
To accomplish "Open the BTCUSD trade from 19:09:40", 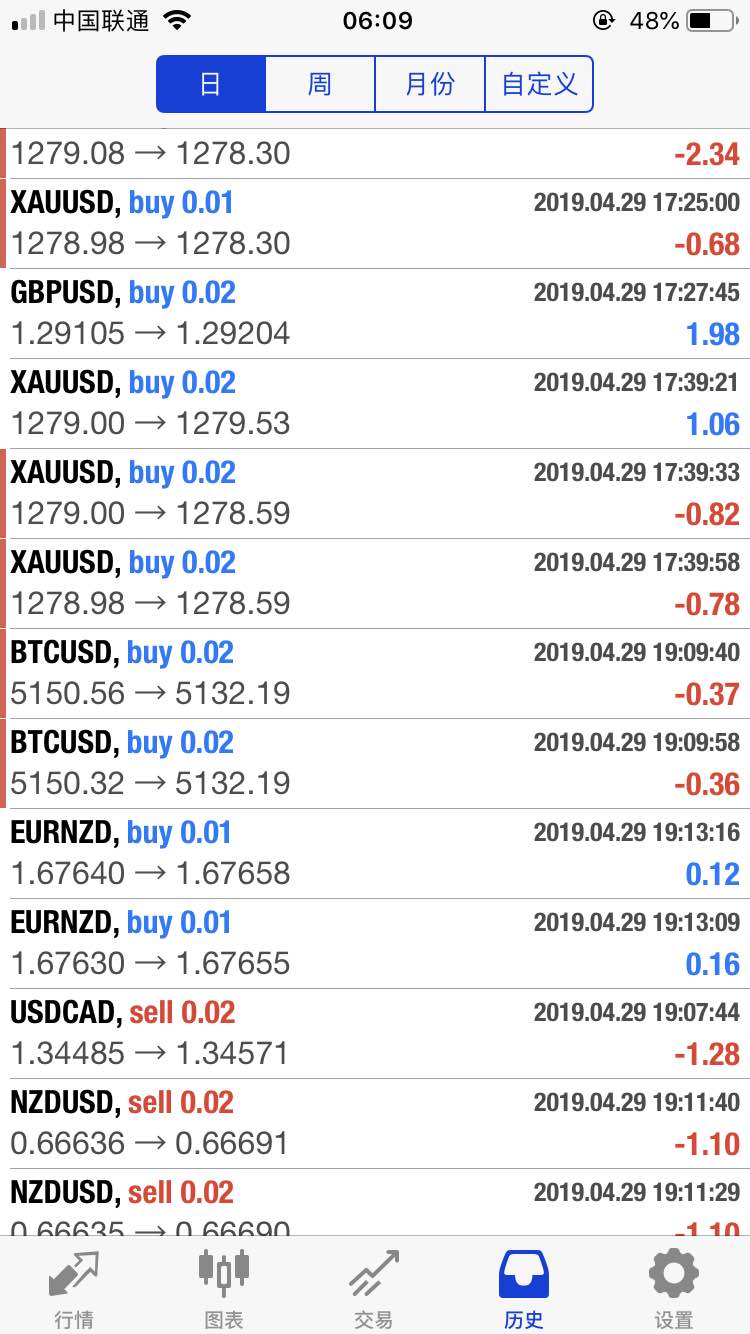I will pos(375,674).
